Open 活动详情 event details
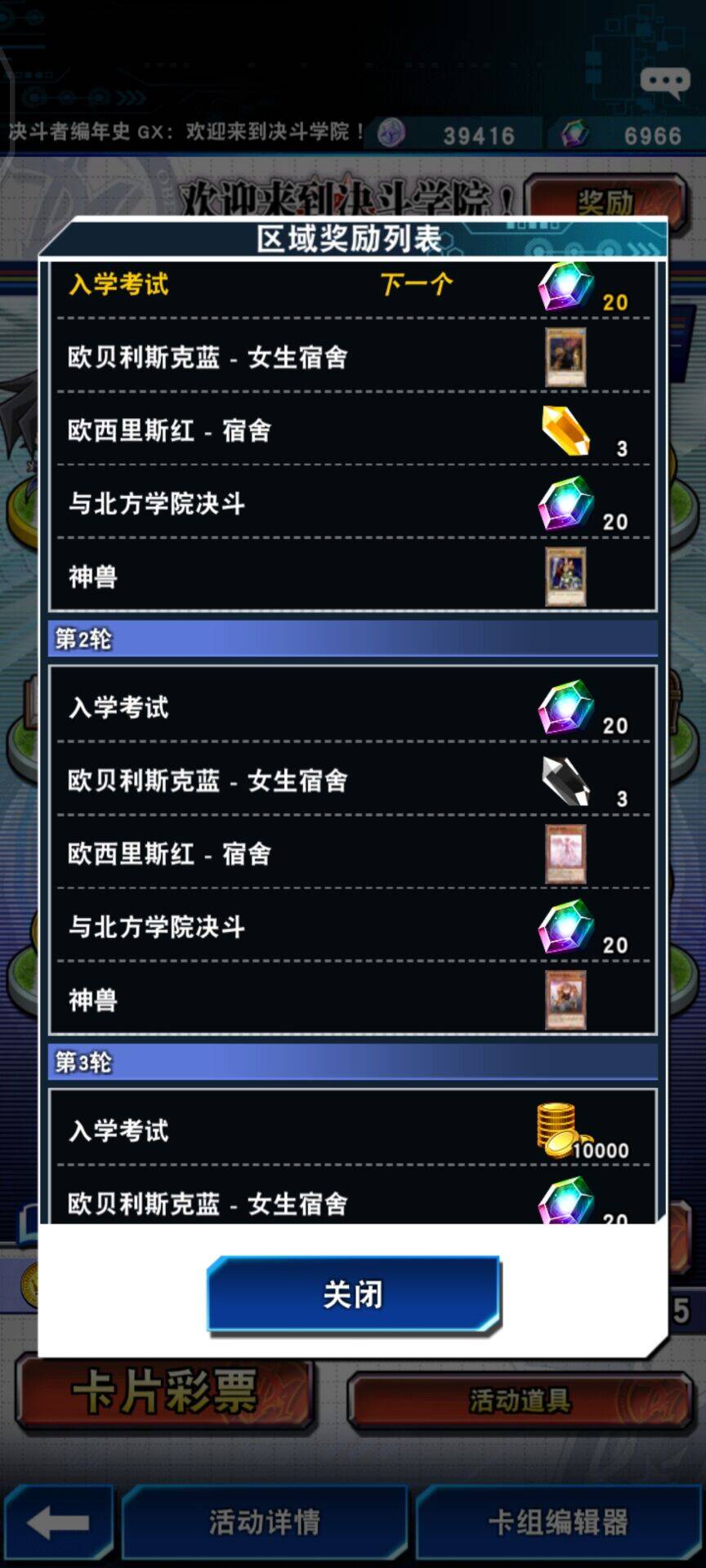The image size is (706, 1568). pyautogui.click(x=265, y=1522)
